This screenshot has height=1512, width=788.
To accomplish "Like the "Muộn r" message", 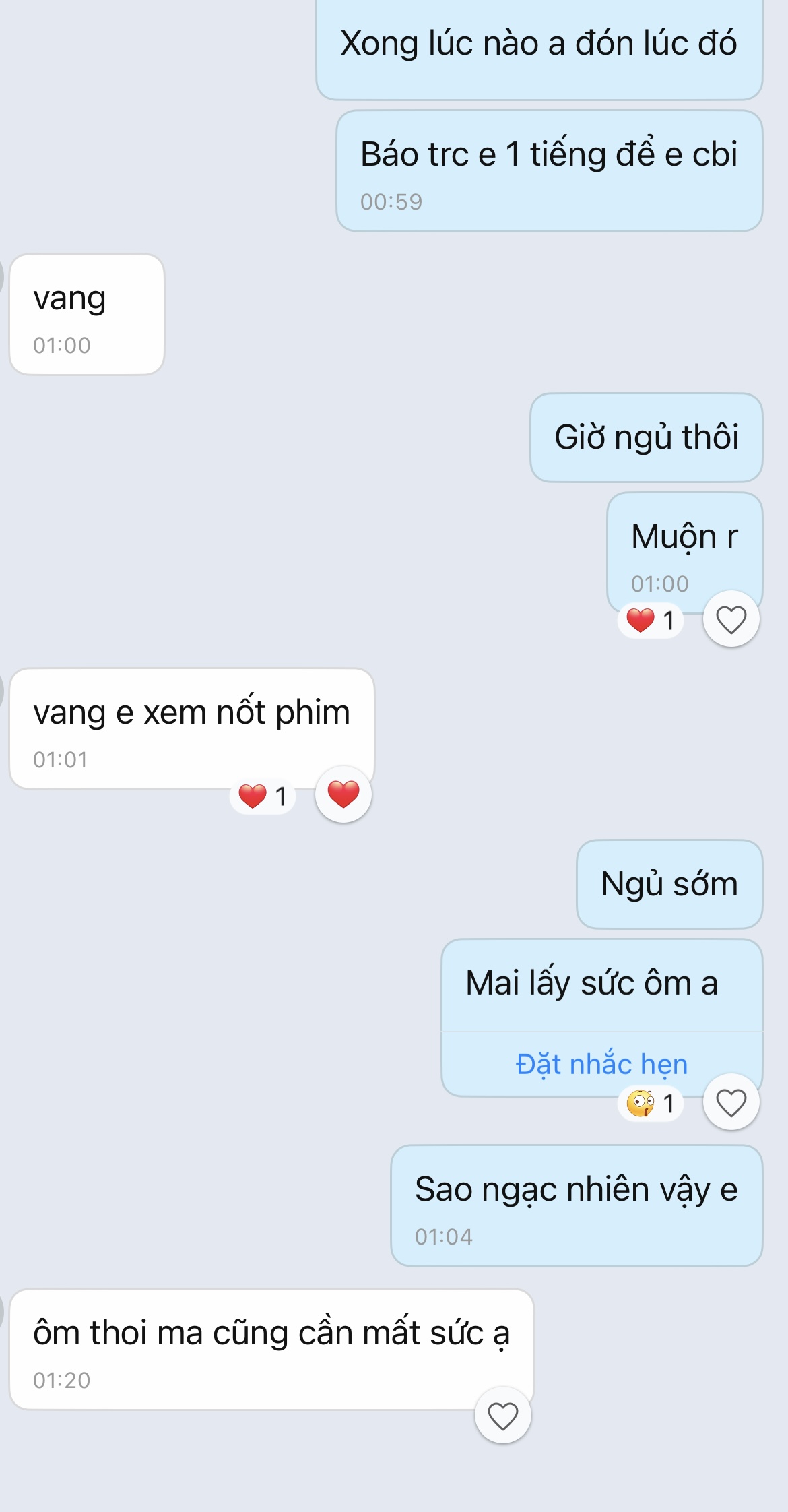I will click(731, 619).
